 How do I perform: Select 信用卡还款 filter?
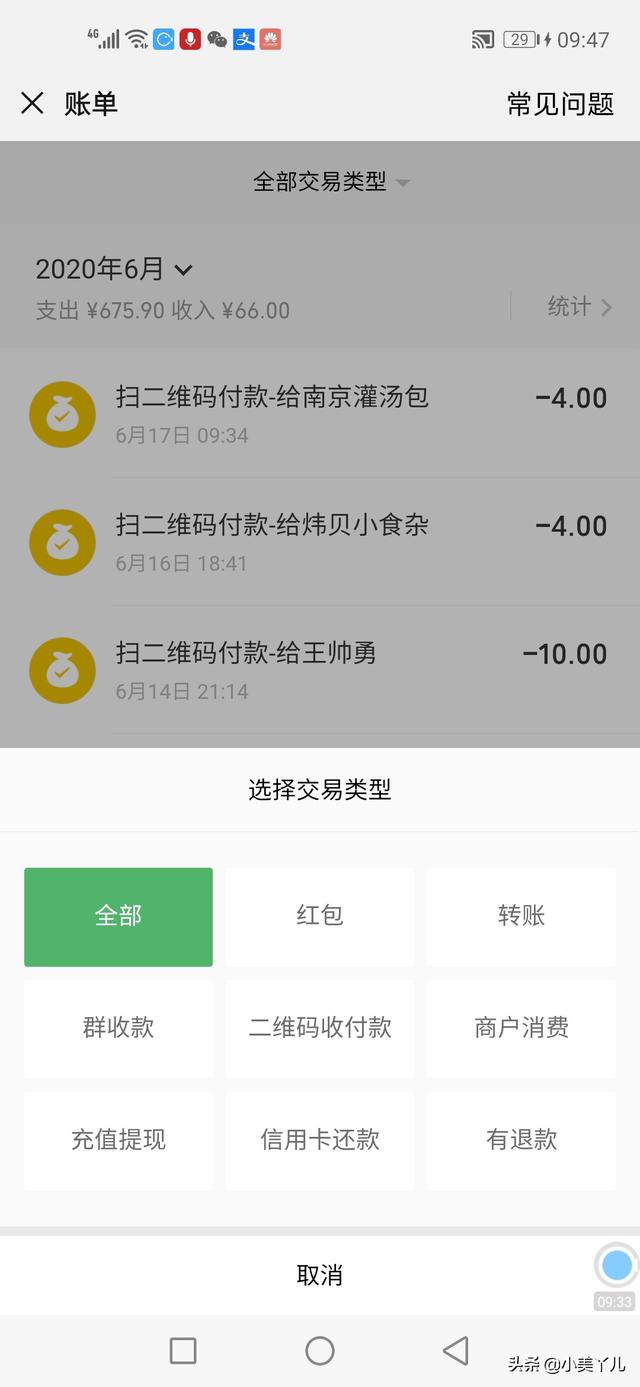pos(320,1140)
